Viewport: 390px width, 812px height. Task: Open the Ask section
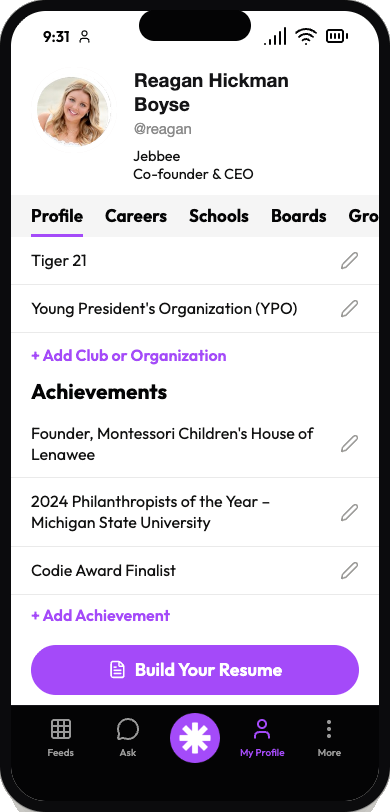click(128, 738)
